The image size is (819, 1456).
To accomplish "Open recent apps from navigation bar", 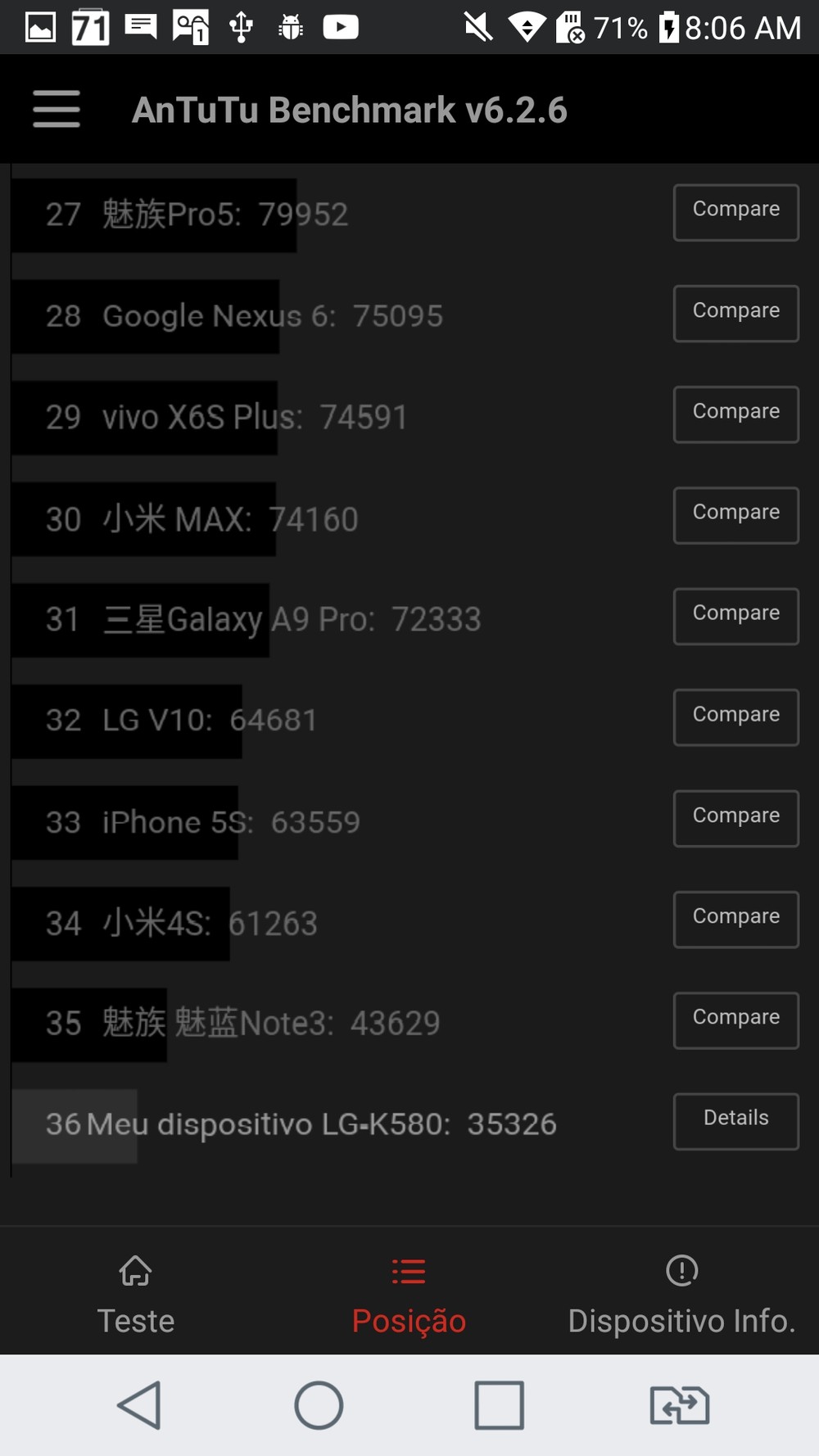I will [x=499, y=1405].
